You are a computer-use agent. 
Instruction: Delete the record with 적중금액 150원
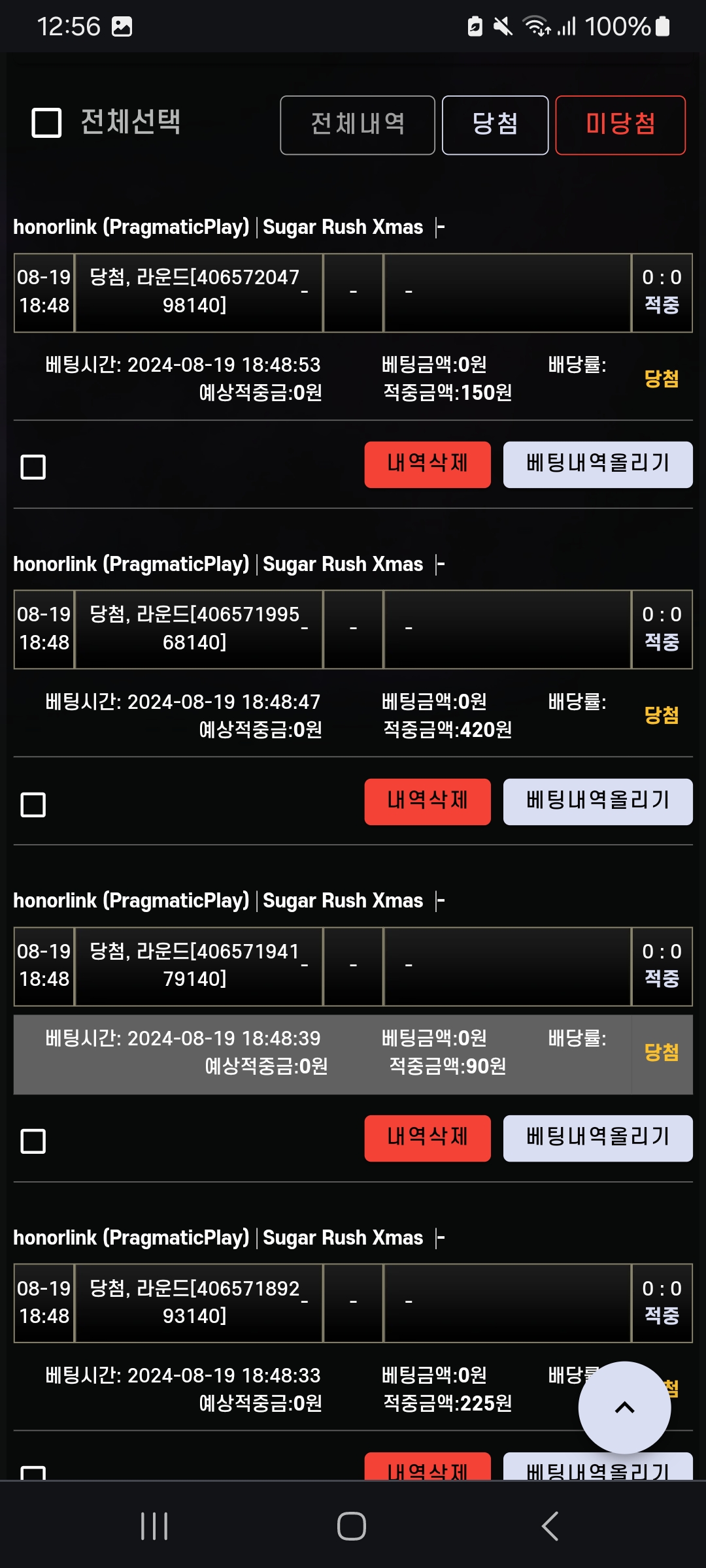tap(428, 465)
